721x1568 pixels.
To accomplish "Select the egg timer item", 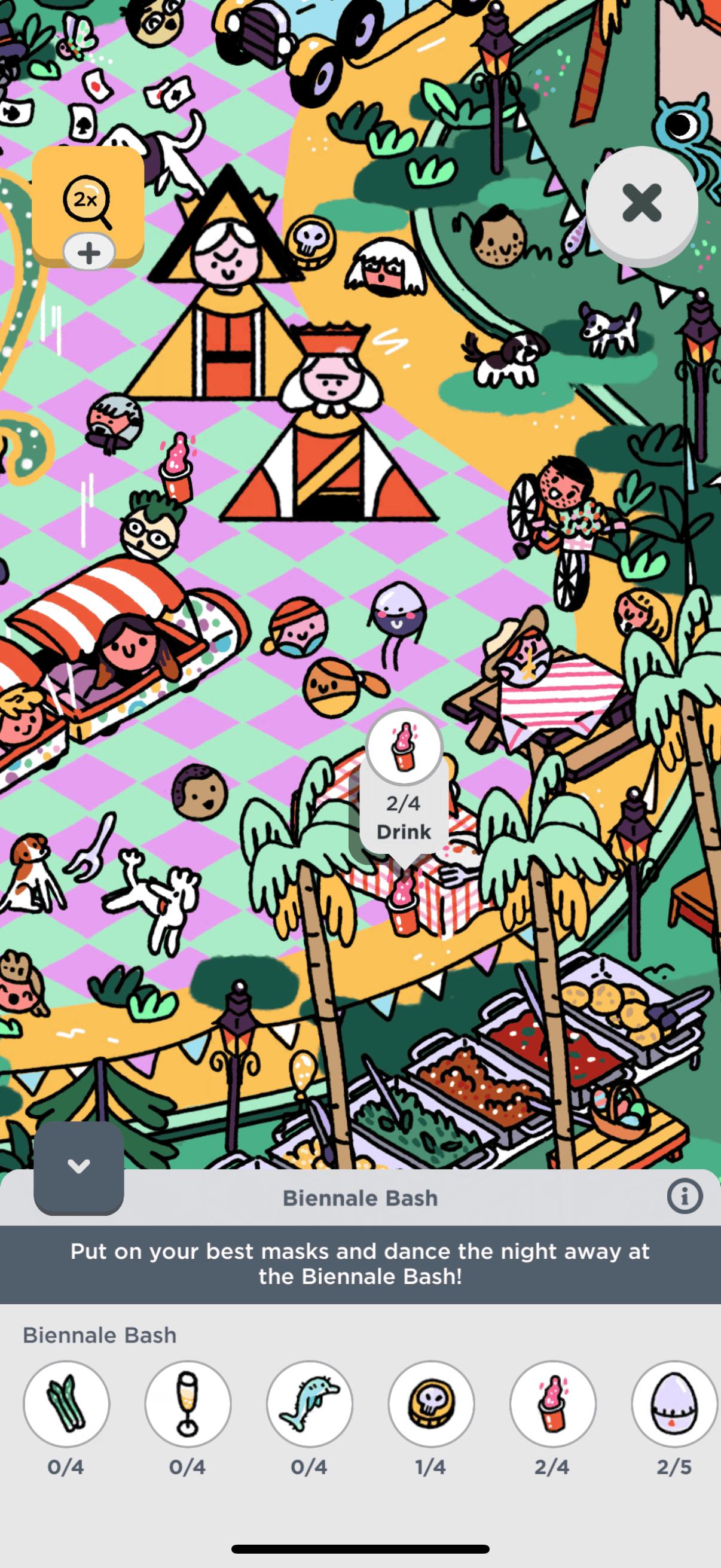I will [675, 1404].
